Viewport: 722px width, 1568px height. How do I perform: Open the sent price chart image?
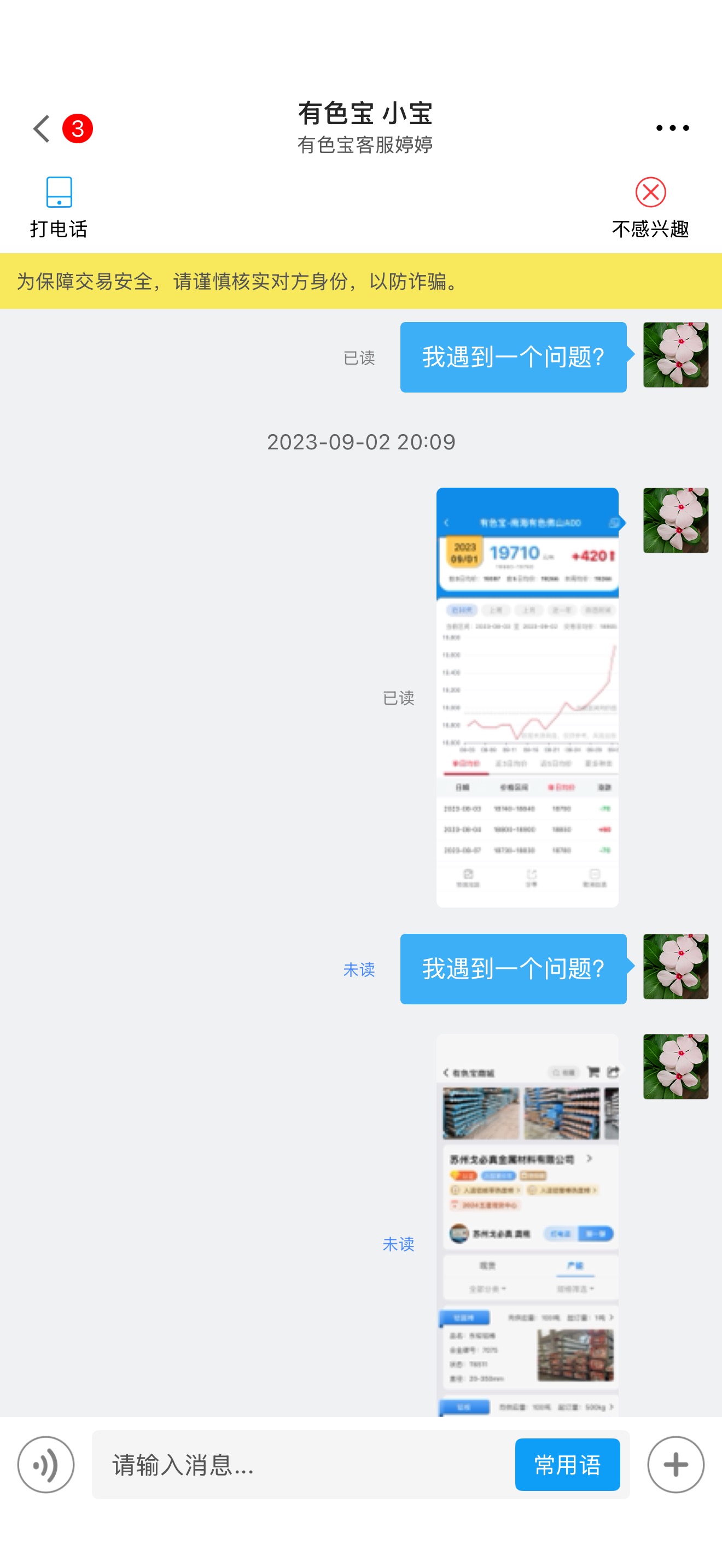tap(527, 697)
